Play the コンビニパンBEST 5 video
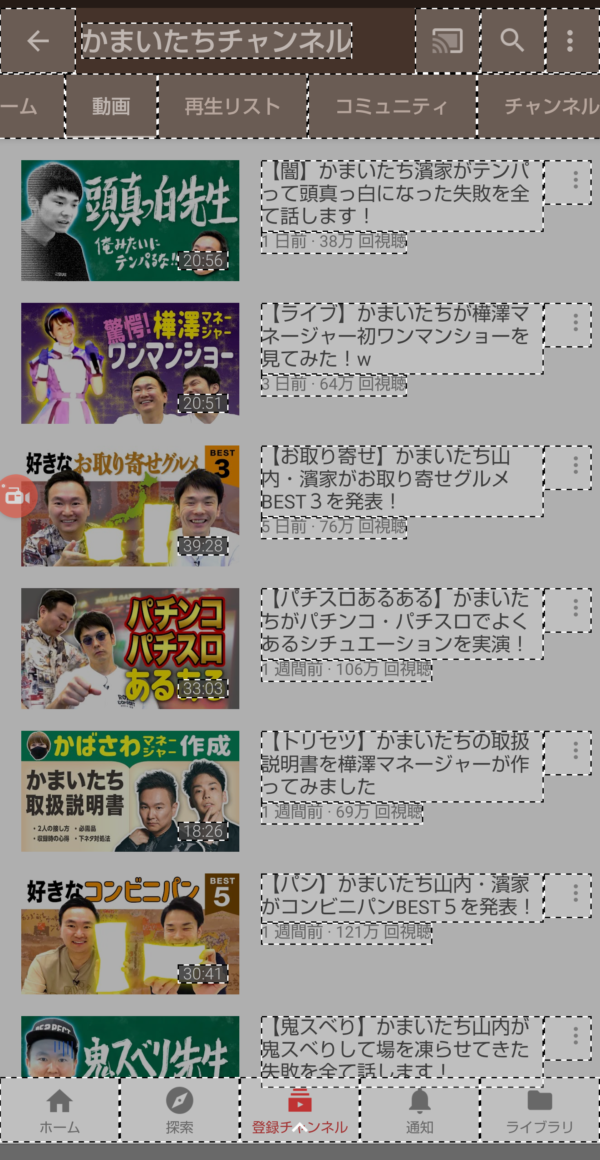 [130, 934]
